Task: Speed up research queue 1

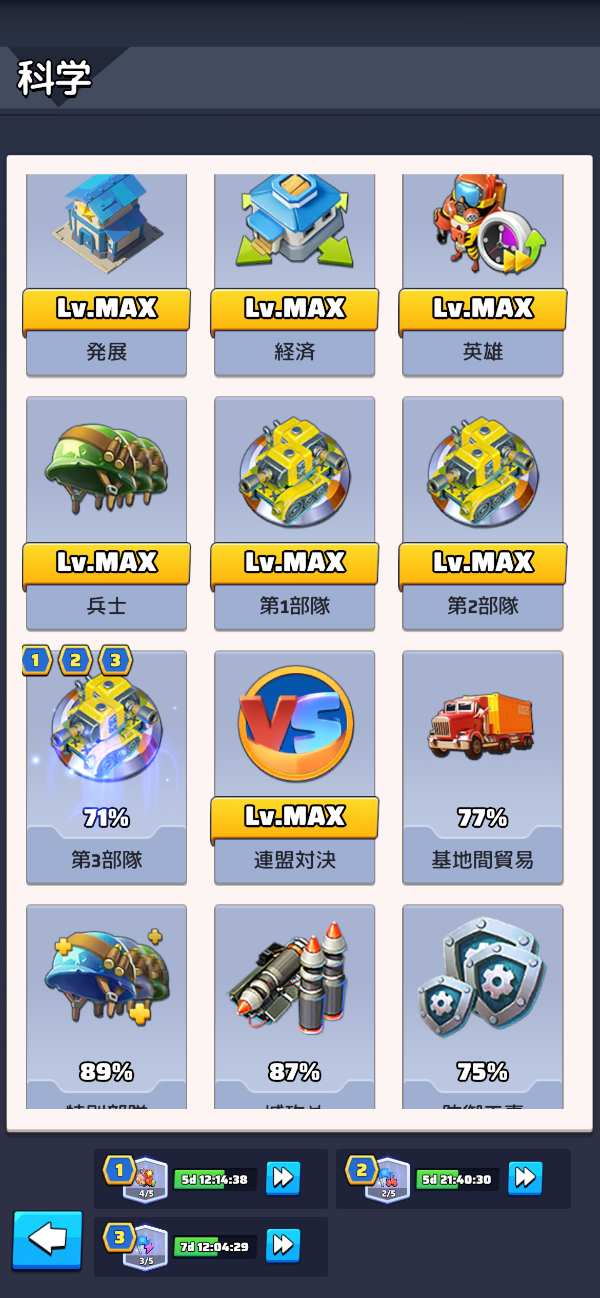Action: [283, 1178]
